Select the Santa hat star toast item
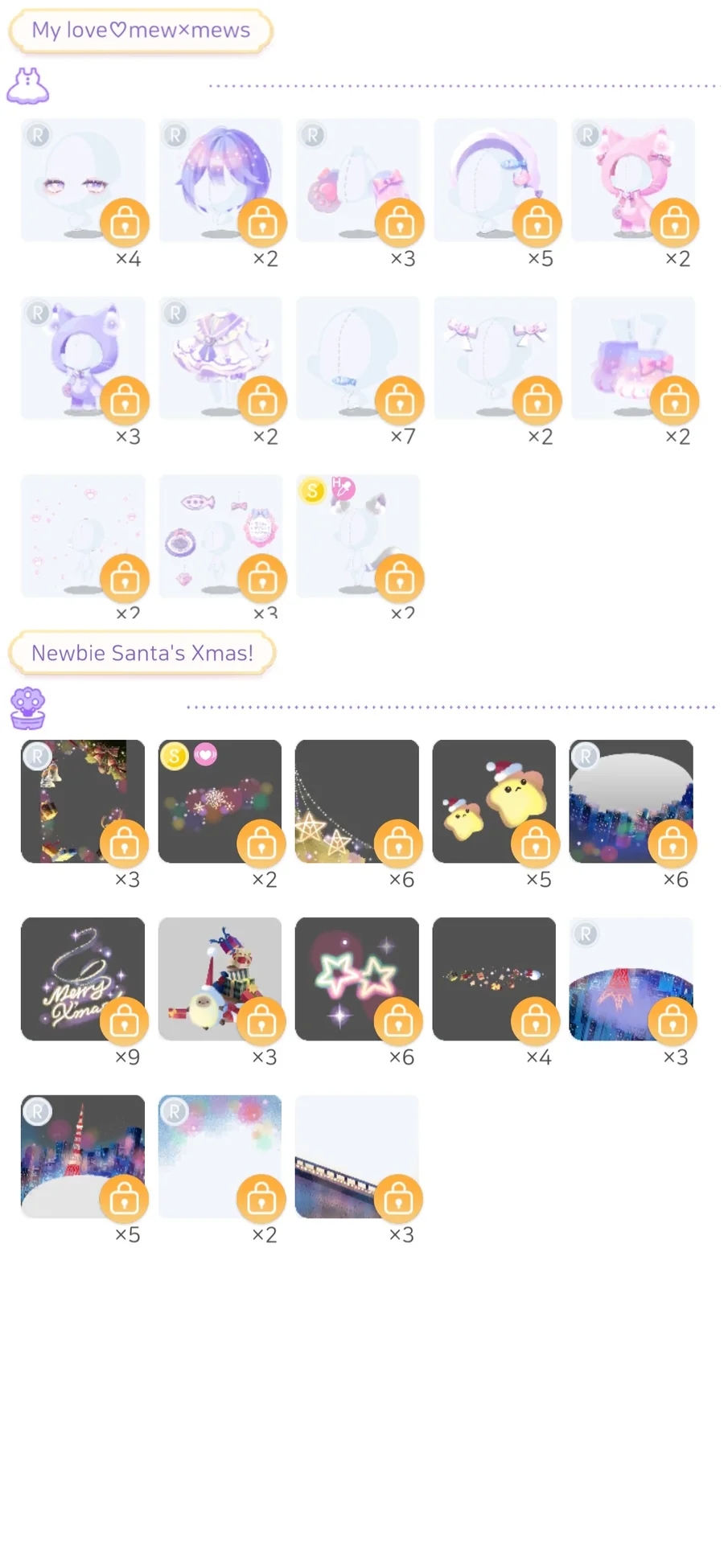 point(494,801)
